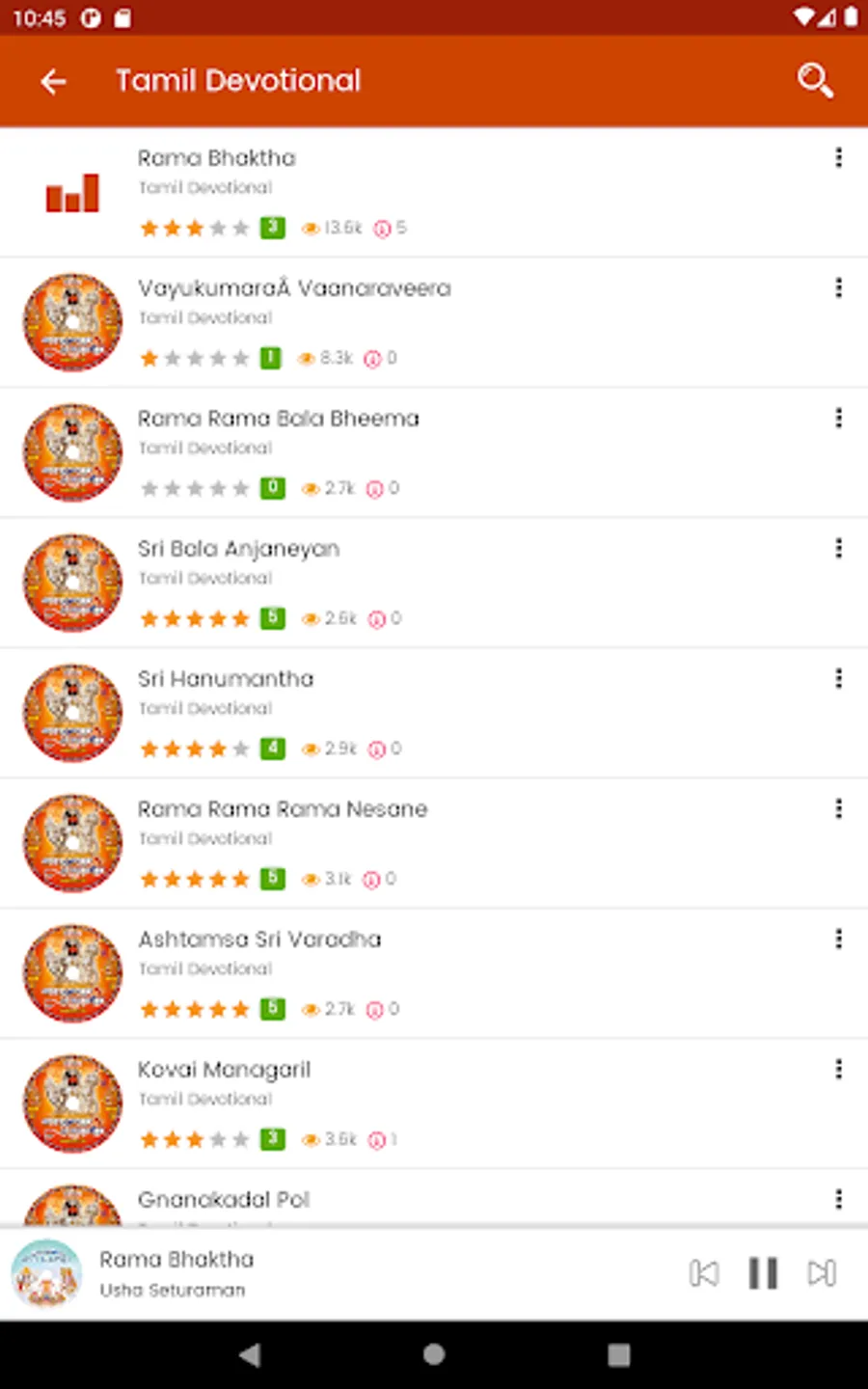The image size is (868, 1389).
Task: Play the track Sri Hanumantha
Action: tap(434, 713)
